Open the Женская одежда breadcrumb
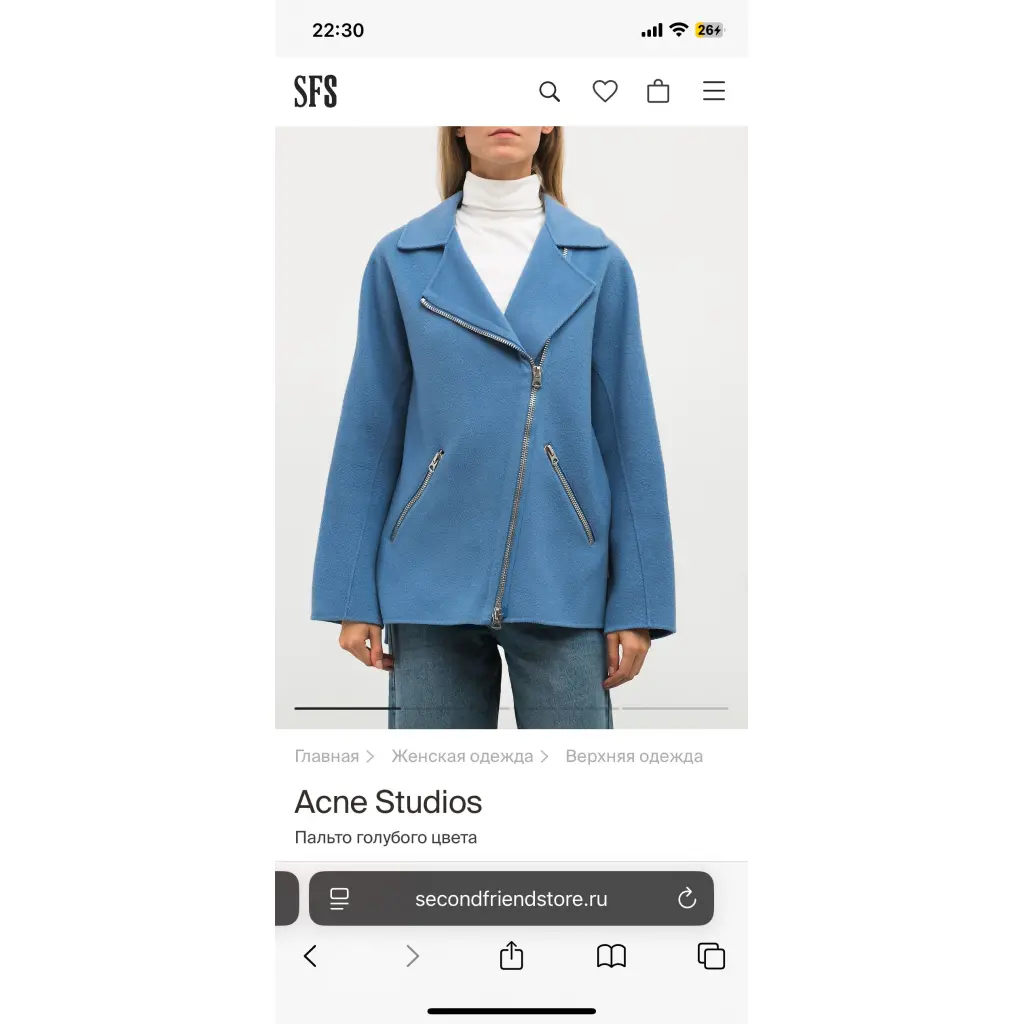This screenshot has height=1024, width=1024. point(462,756)
